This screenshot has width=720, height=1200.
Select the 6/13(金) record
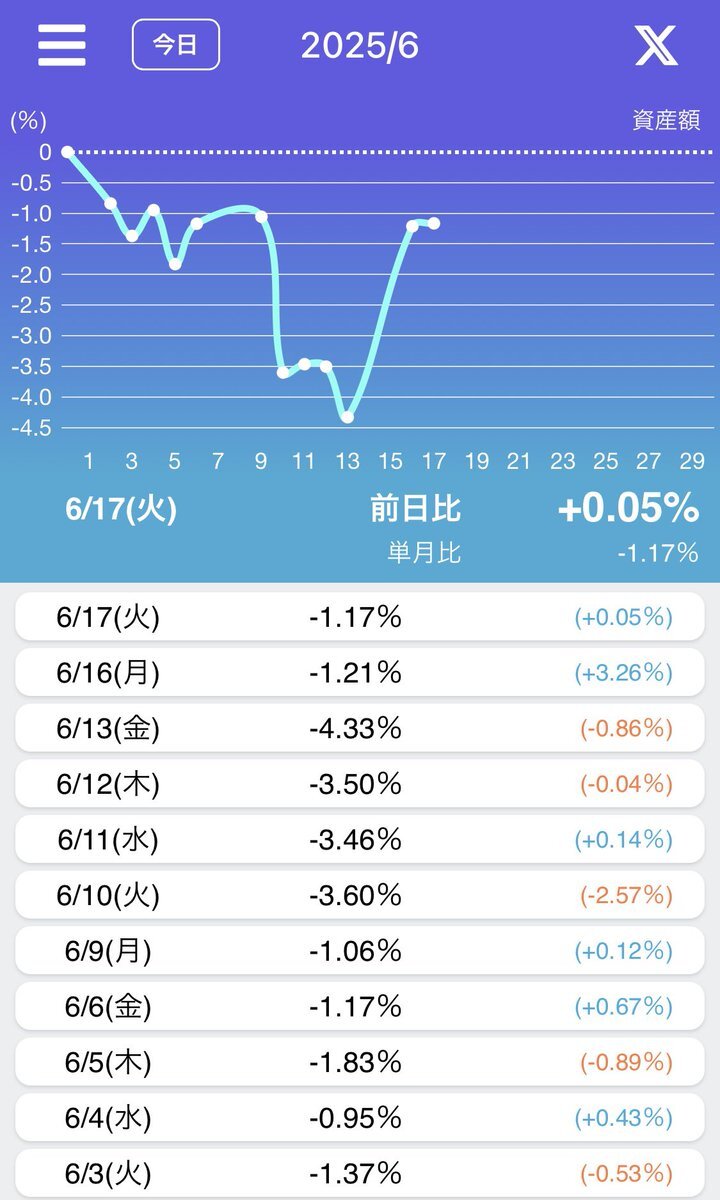tap(360, 728)
